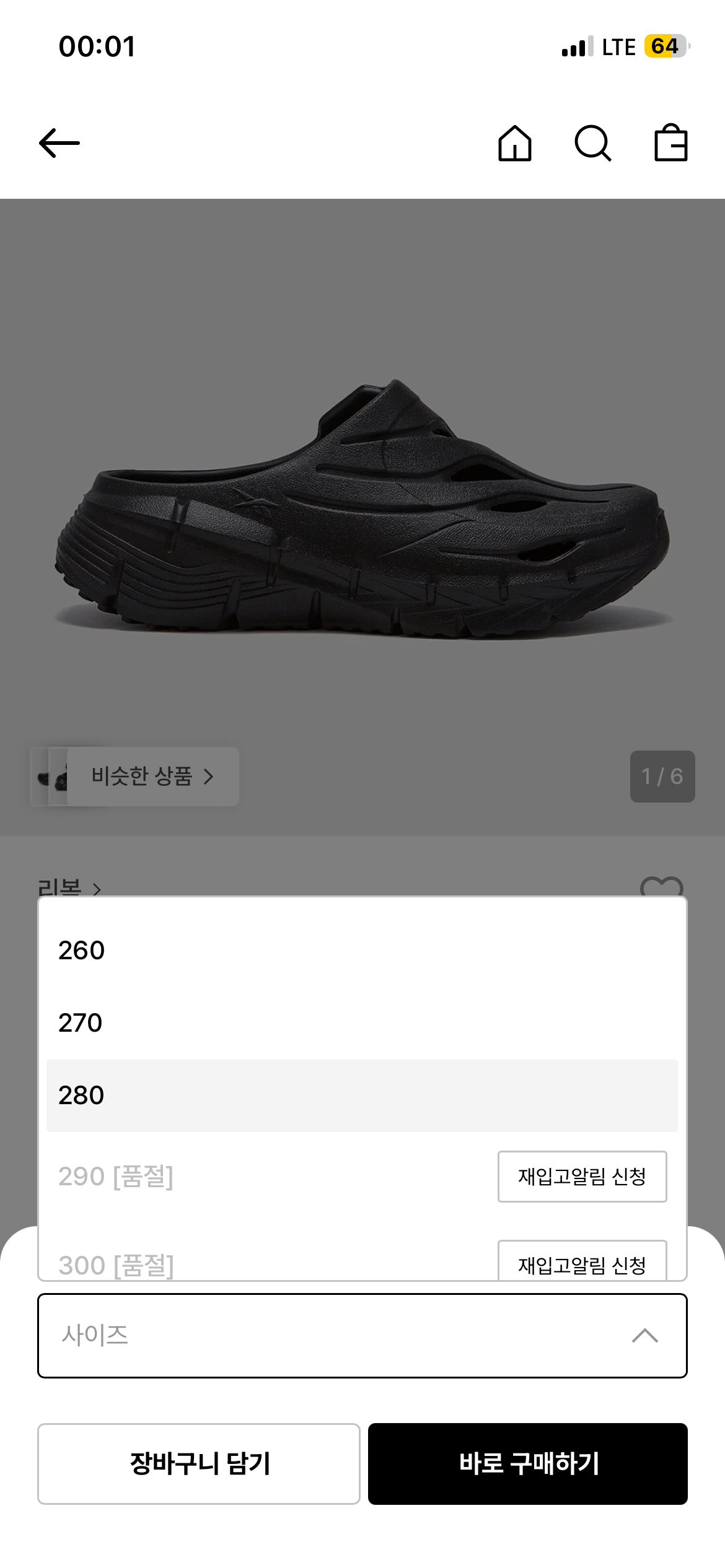Tap the chevron next to 비슷한 상품

coord(211,777)
